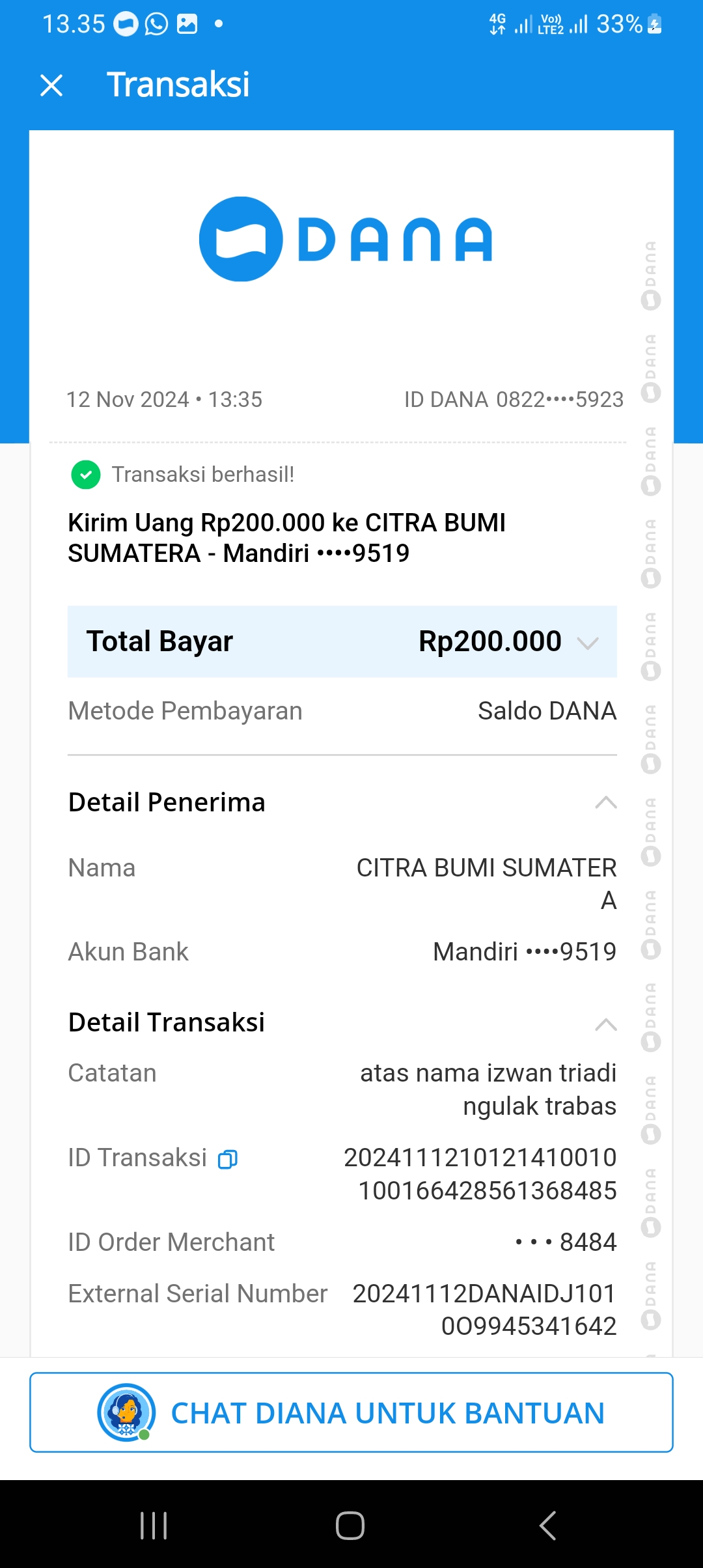Expand the Total Bayar breakdown
This screenshot has width=703, height=1568.
tap(588, 643)
